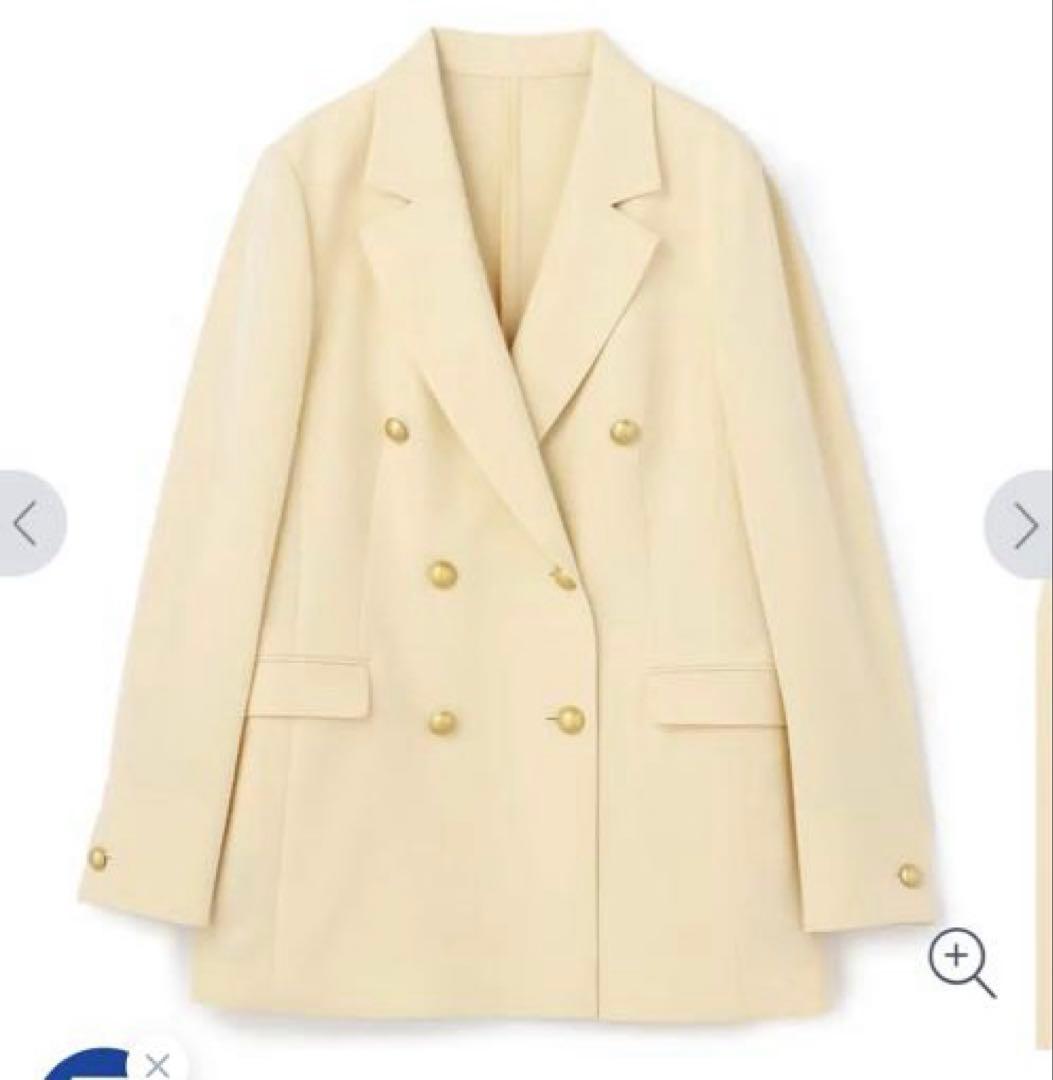The image size is (1053, 1080).
Task: Dismiss the blue floating banner
Action: pyautogui.click(x=156, y=1065)
